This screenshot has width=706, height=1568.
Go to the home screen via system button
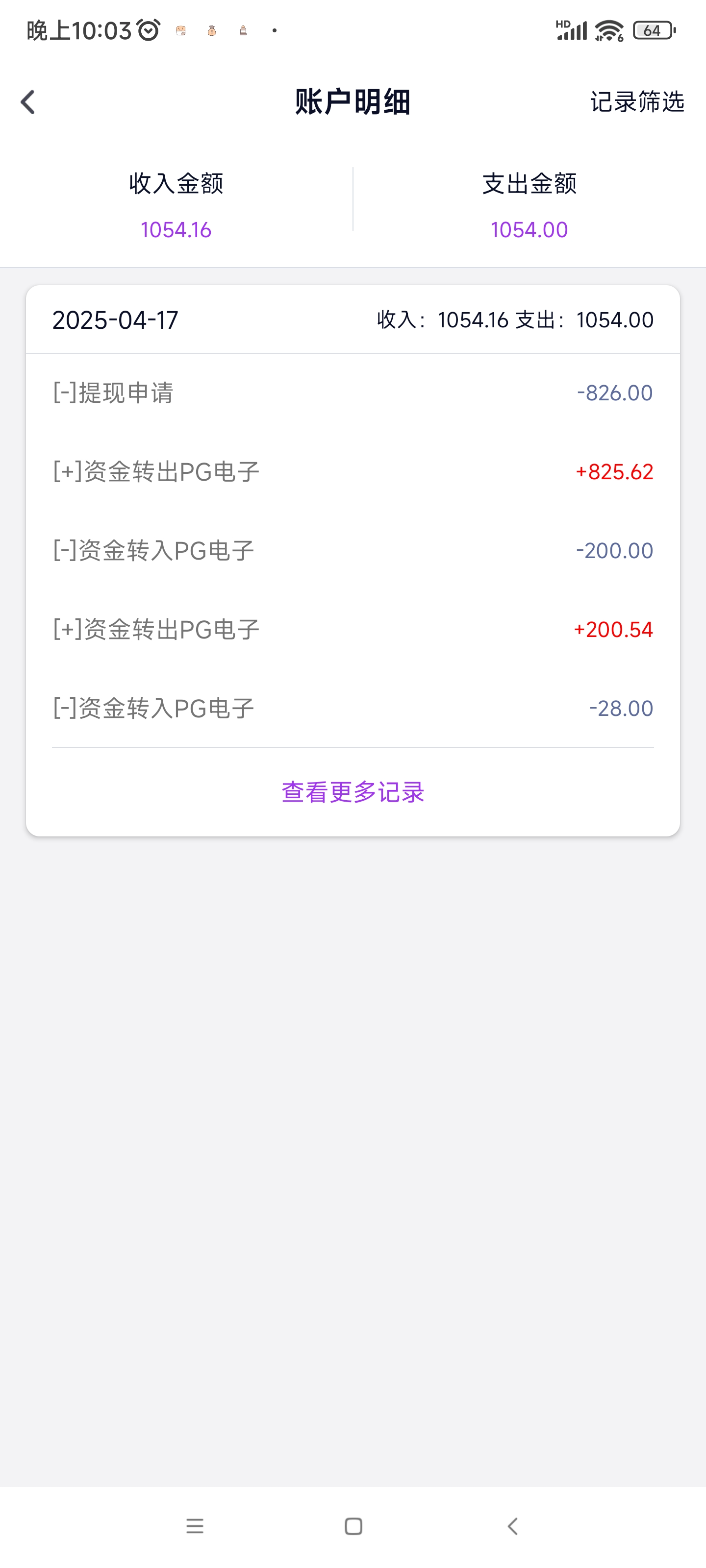[x=353, y=1526]
